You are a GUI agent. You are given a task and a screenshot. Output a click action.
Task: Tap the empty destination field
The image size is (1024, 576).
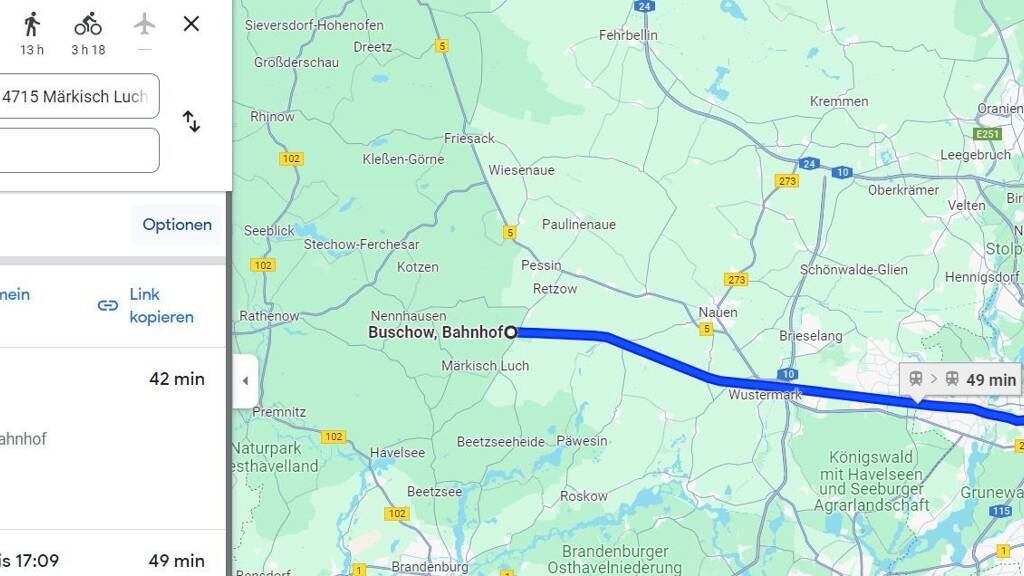point(78,150)
